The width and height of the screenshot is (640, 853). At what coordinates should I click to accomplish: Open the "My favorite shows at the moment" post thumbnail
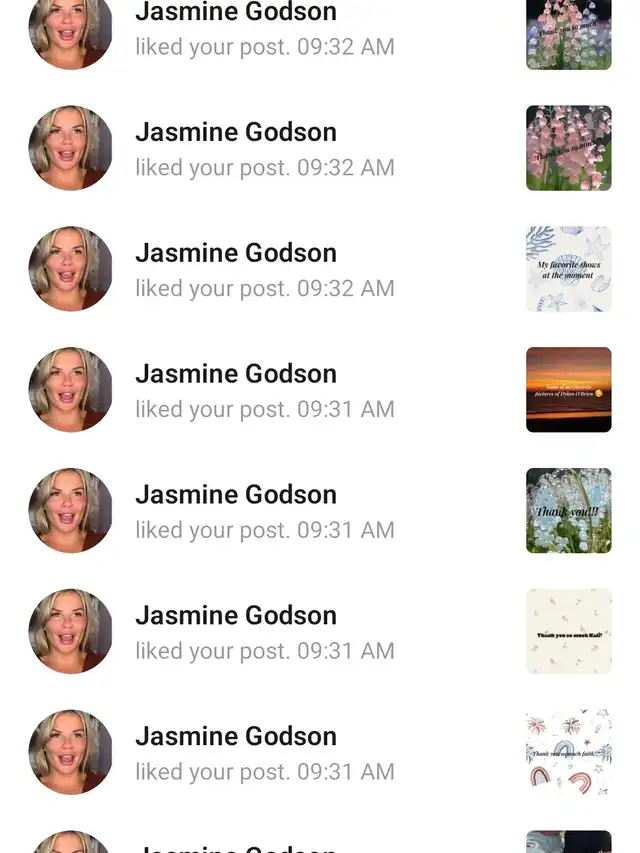click(568, 269)
